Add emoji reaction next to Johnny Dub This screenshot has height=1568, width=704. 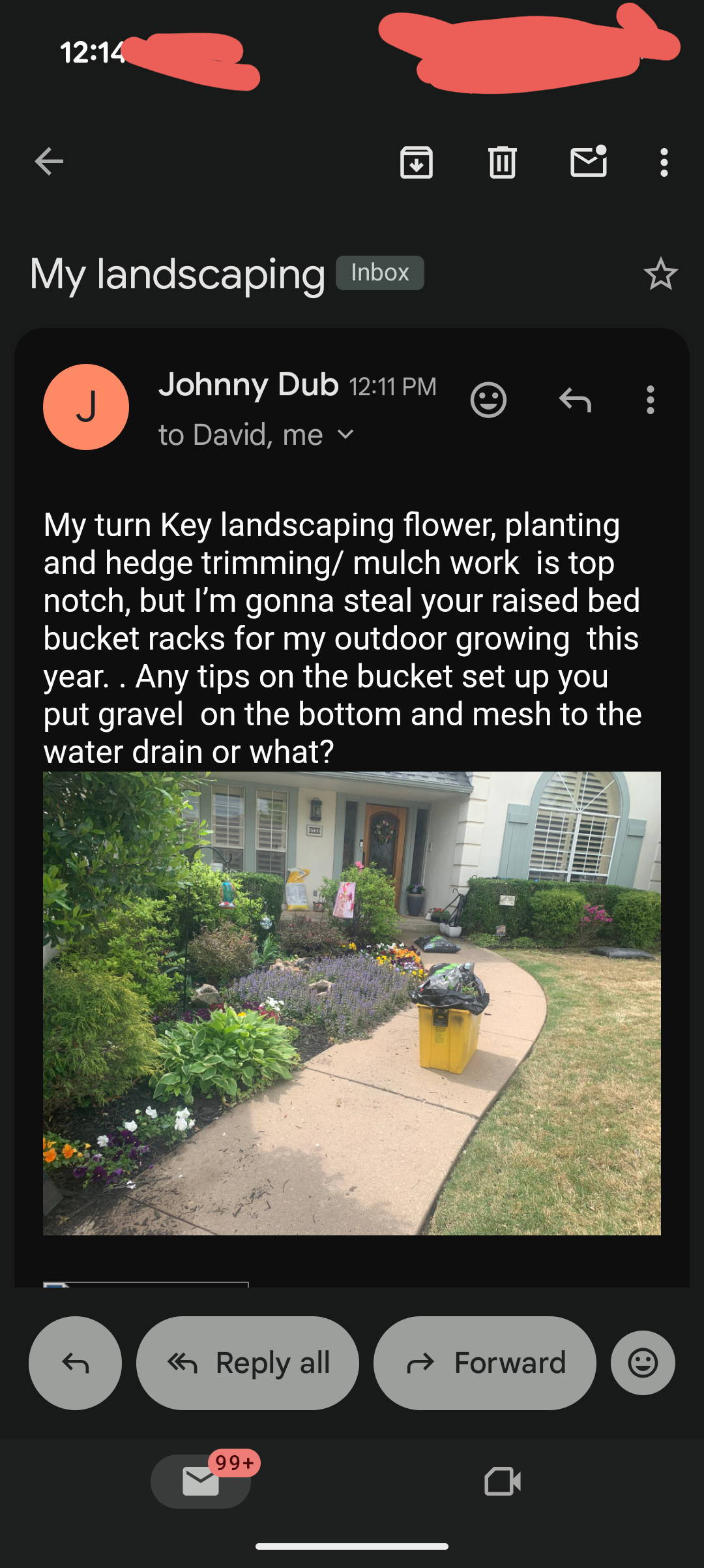coord(488,400)
